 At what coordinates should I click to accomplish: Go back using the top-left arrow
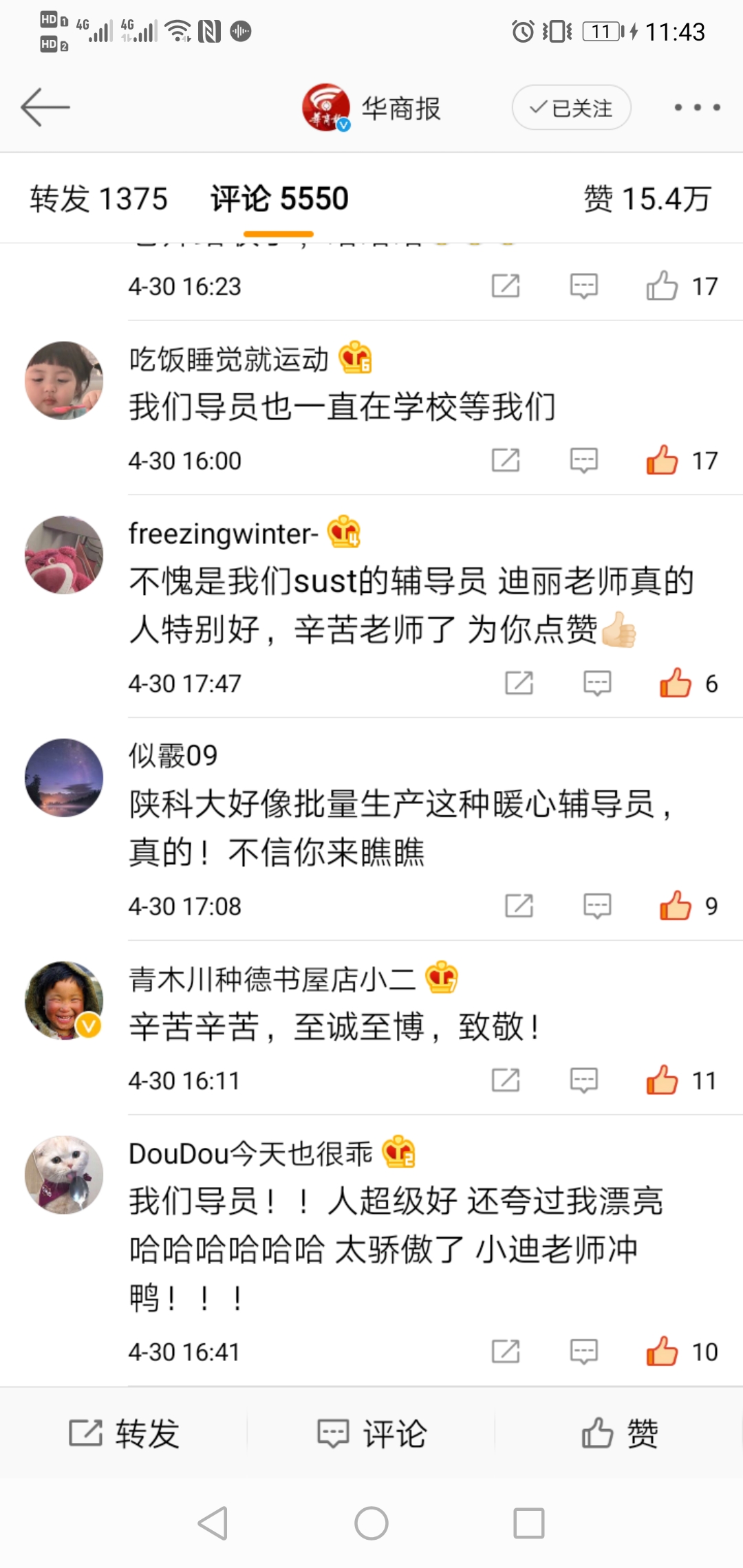(x=45, y=107)
